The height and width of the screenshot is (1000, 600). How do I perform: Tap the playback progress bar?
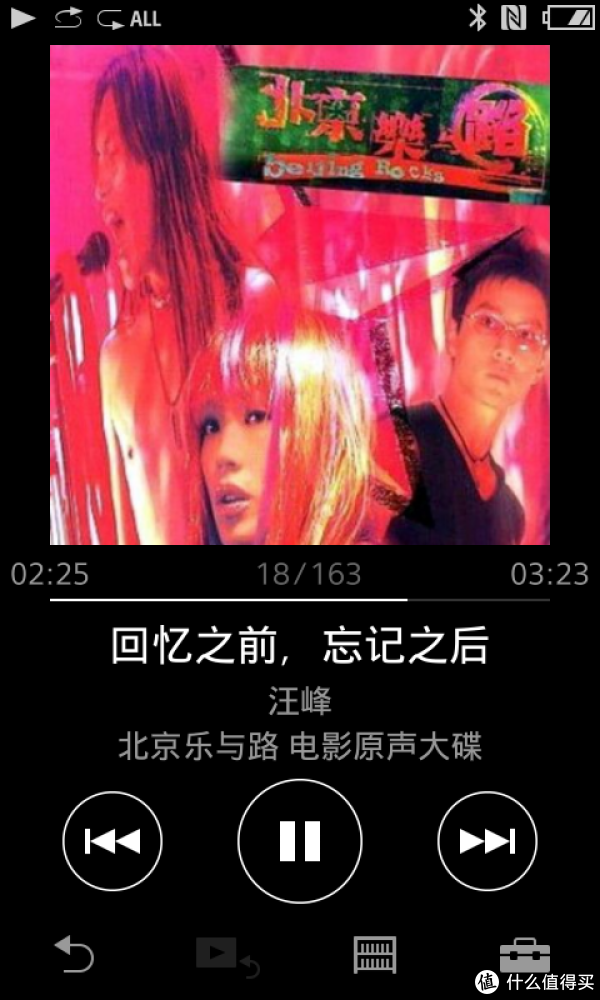(x=300, y=600)
